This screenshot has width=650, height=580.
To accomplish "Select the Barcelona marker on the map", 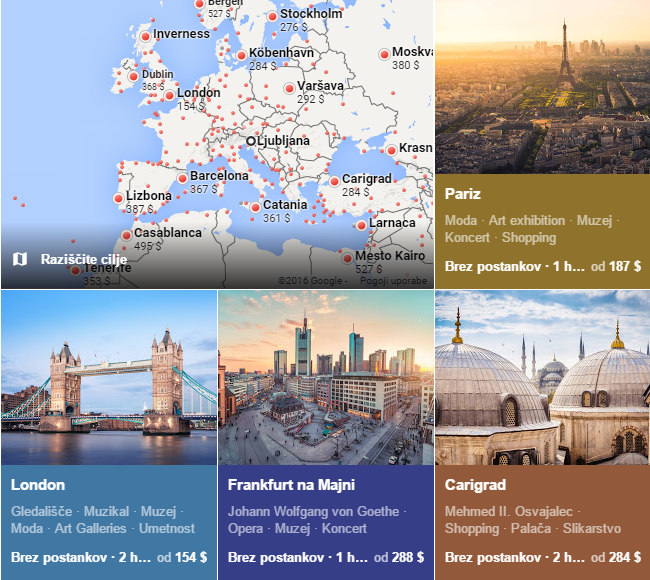I will click(182, 177).
